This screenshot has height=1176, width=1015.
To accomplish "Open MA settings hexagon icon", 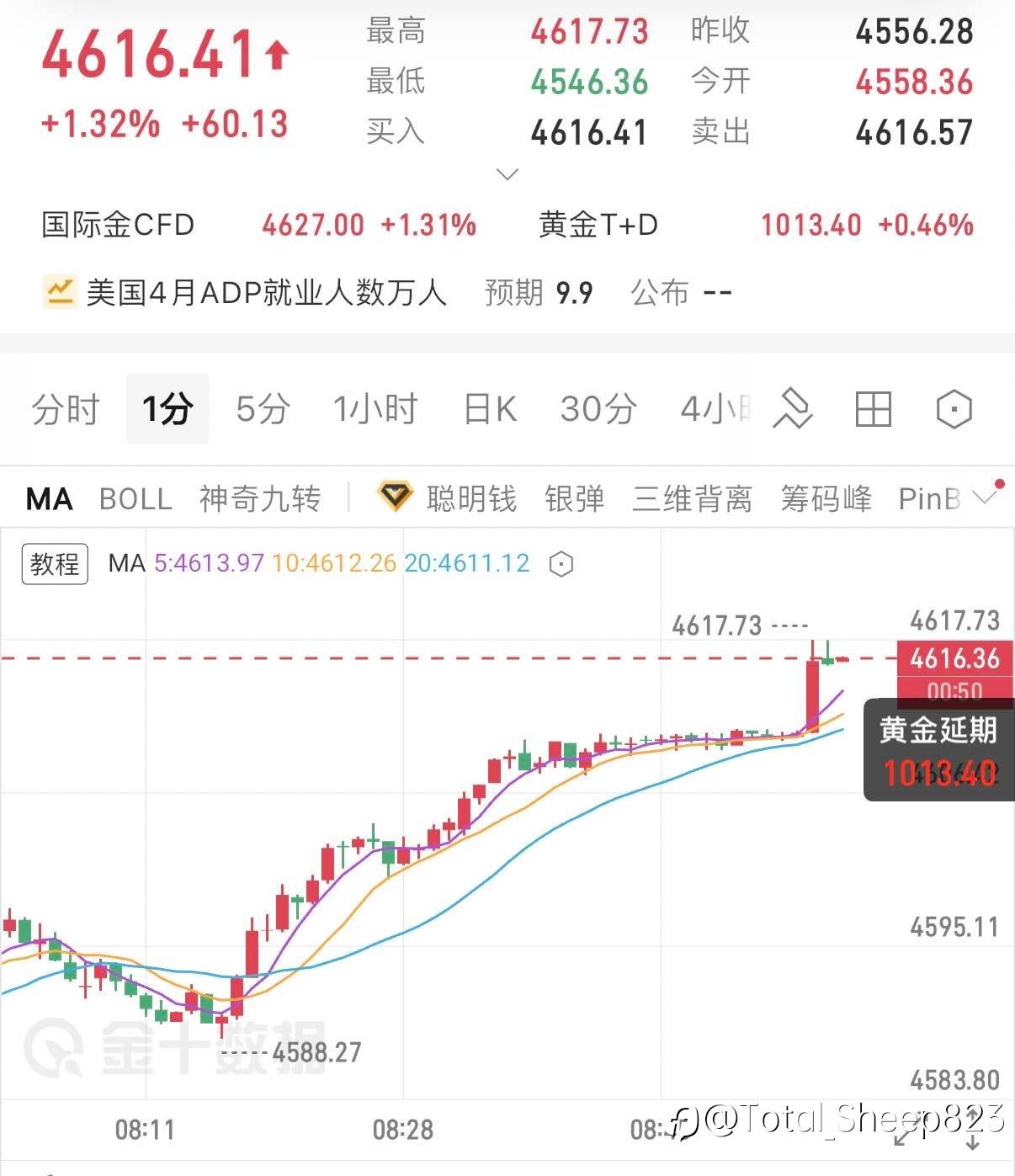I will click(561, 564).
